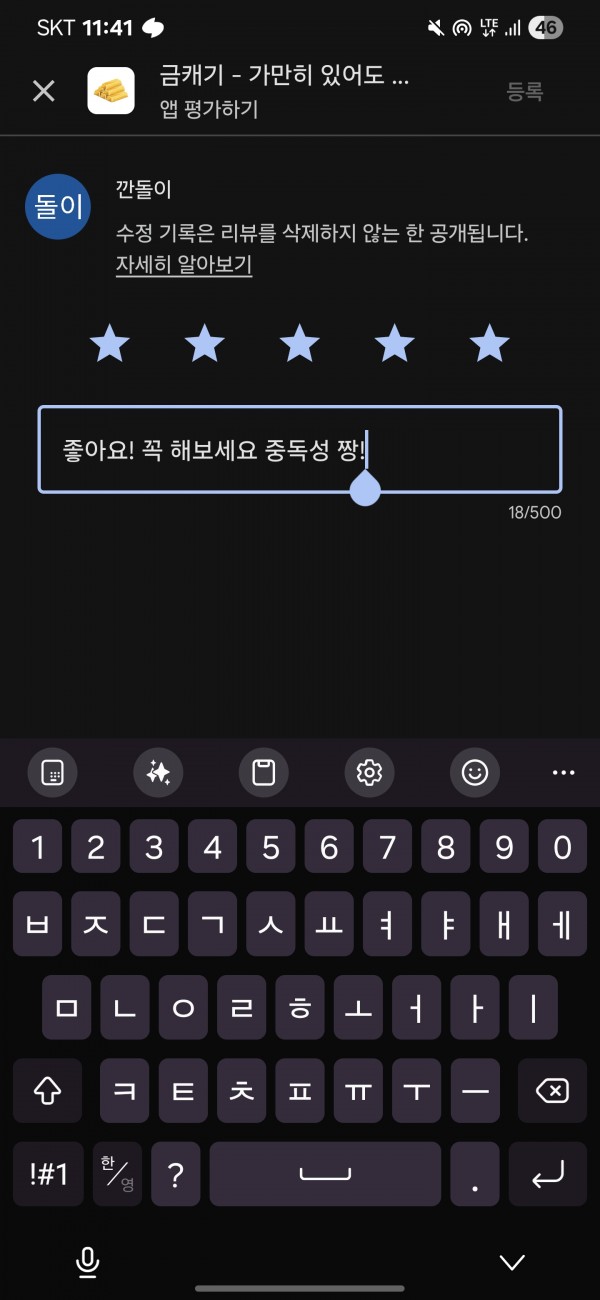Open the keyboard emoji picker
600x1300 pixels.
click(x=474, y=772)
